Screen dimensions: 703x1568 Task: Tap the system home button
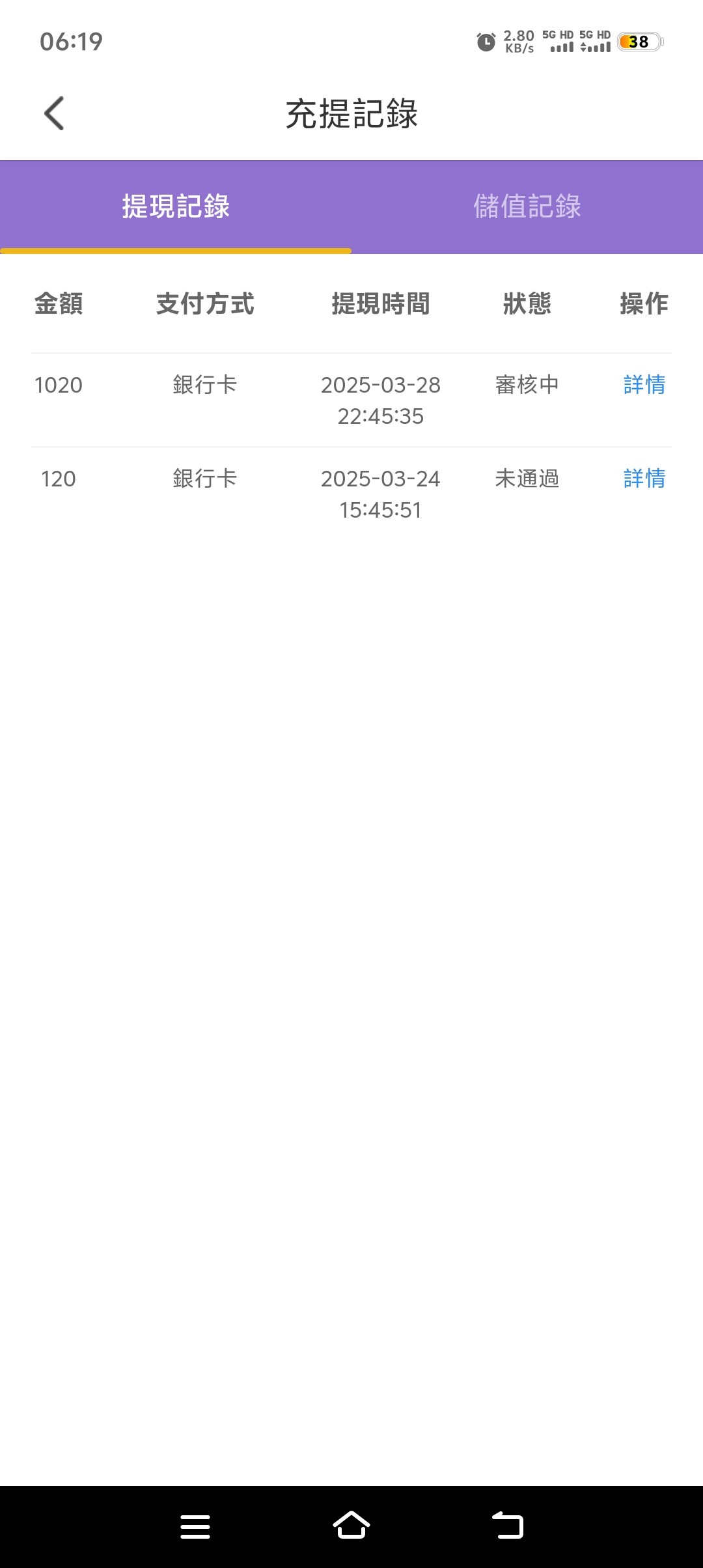point(351,1526)
